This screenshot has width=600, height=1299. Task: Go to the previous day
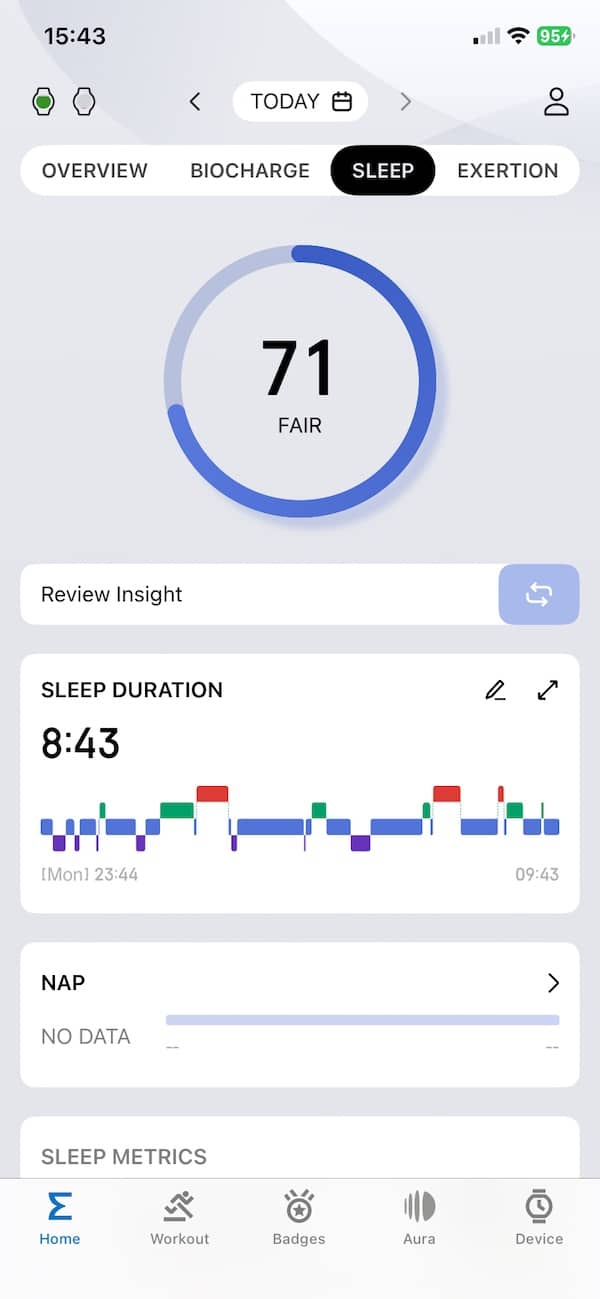(x=195, y=101)
